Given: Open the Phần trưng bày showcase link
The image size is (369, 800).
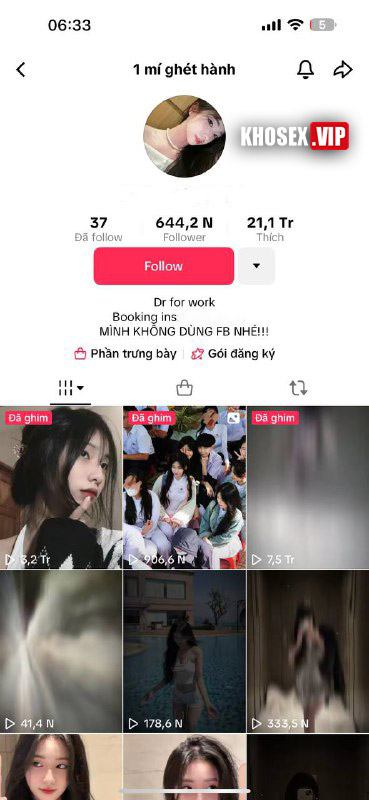Looking at the screenshot, I should [126, 354].
